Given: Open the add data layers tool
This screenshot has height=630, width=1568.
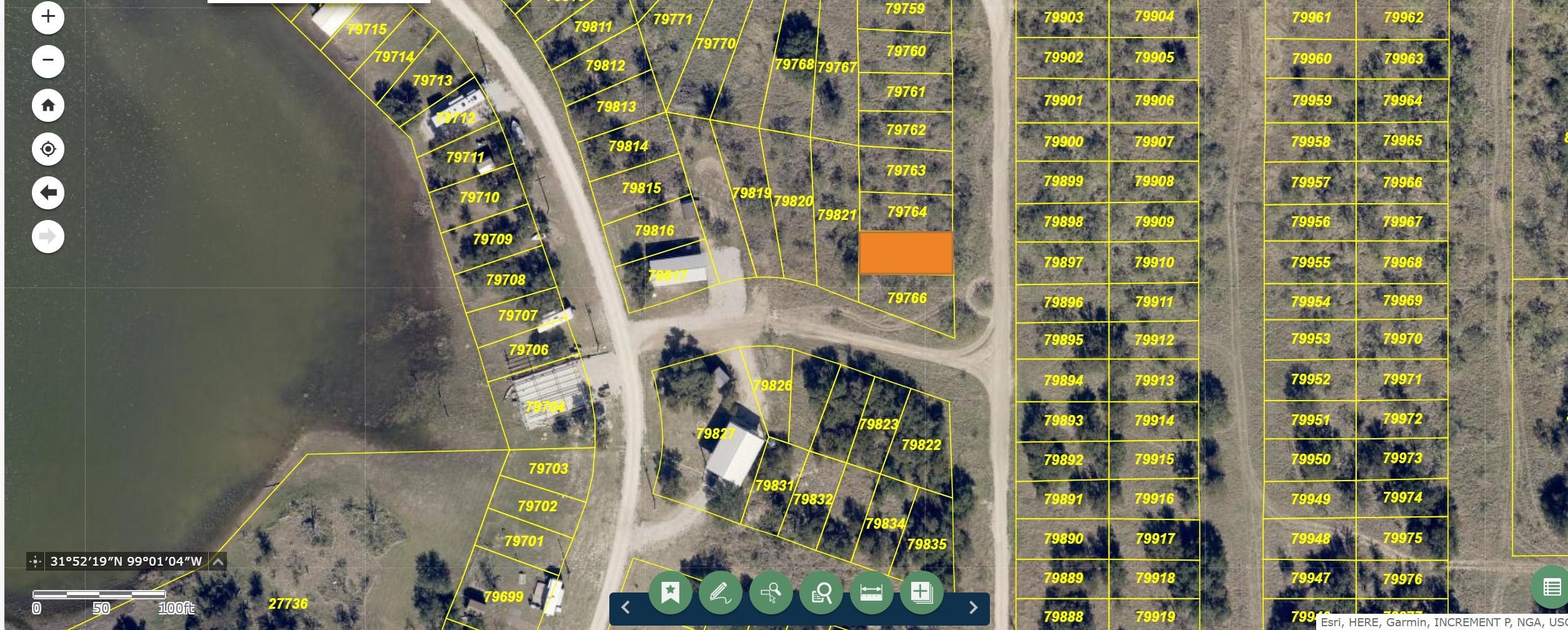Looking at the screenshot, I should click(921, 592).
